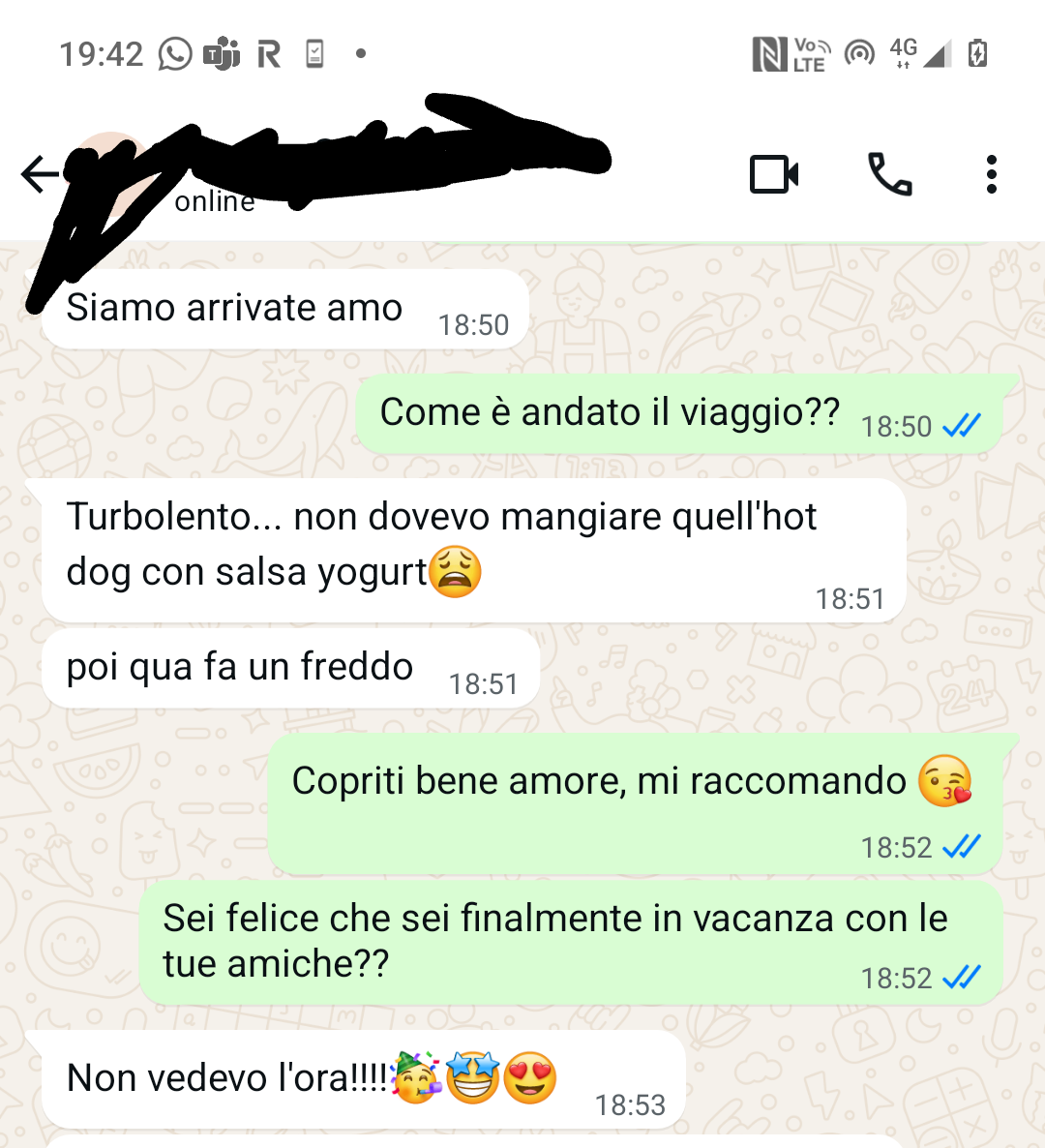Go back to the chats list
This screenshot has height=1148, width=1045.
click(x=39, y=175)
